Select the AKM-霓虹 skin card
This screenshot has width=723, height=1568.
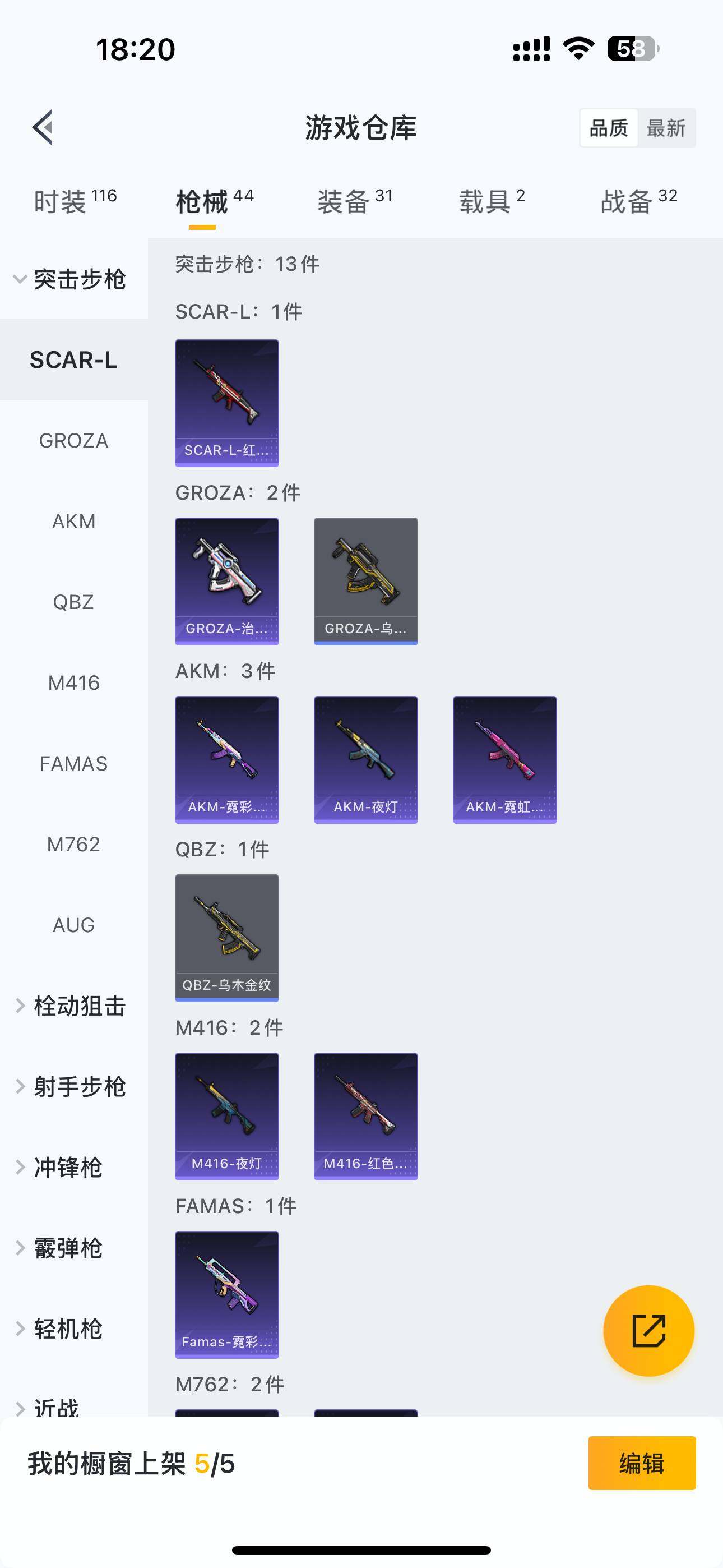tap(504, 758)
